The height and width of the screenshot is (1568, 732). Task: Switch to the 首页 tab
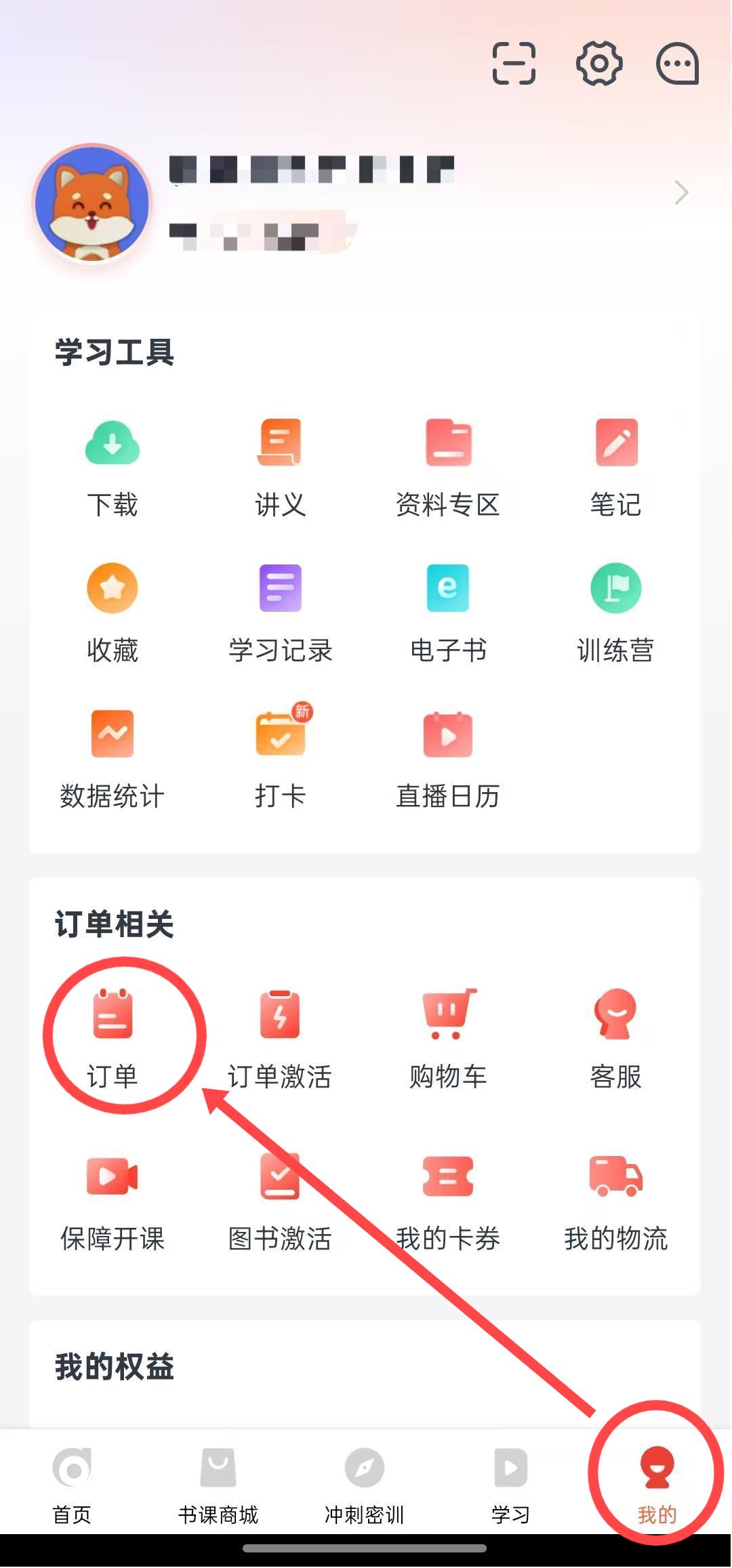(x=72, y=1485)
